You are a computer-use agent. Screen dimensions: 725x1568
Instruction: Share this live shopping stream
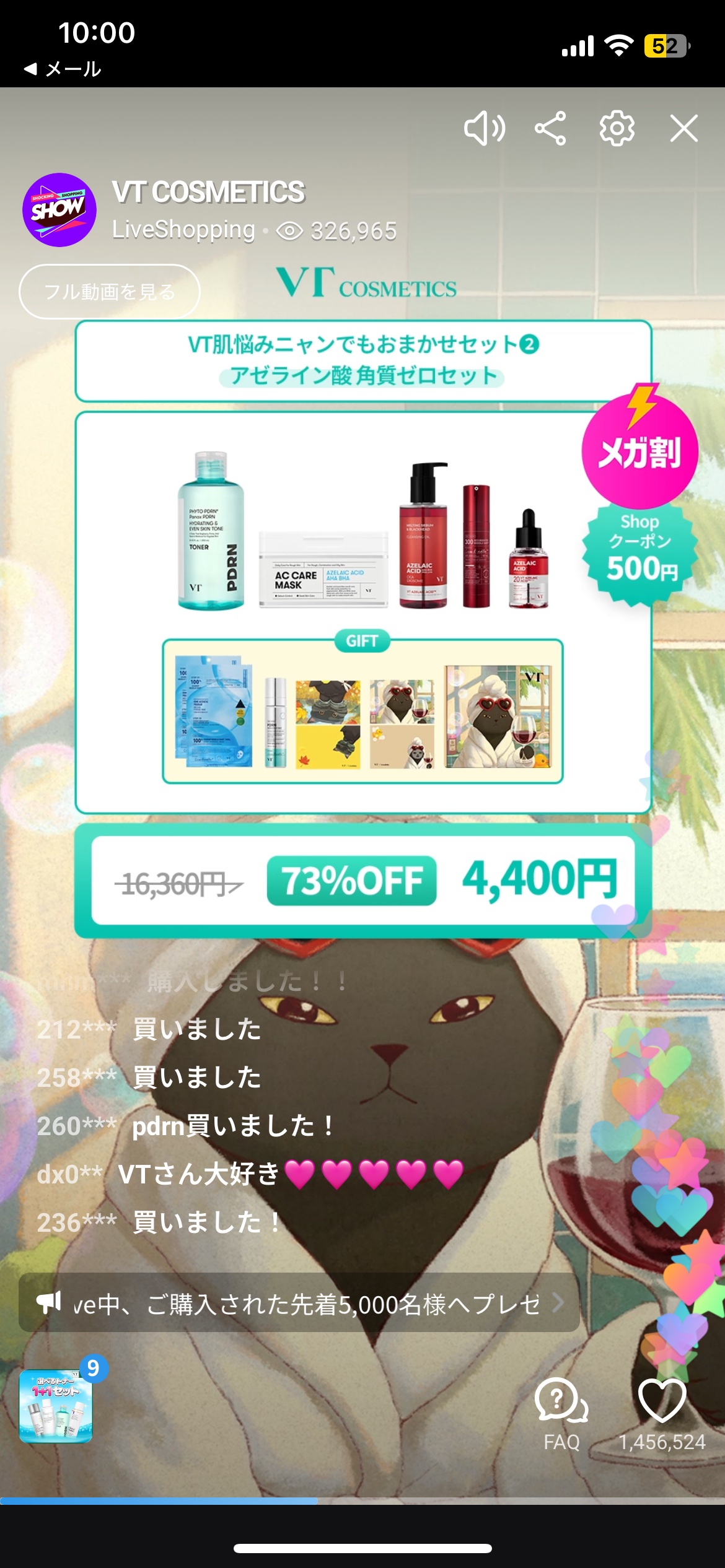[550, 129]
